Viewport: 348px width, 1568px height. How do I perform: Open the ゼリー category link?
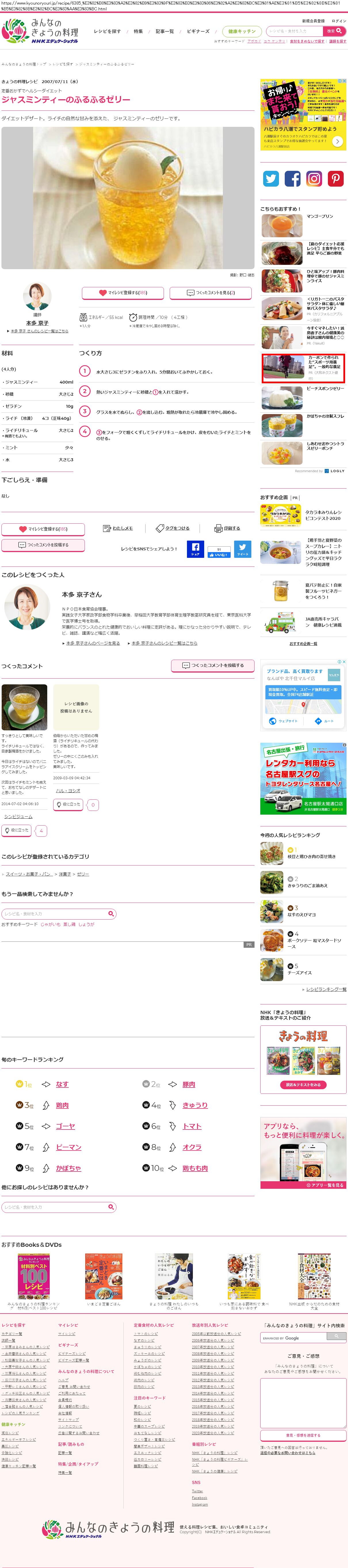pos(83,874)
